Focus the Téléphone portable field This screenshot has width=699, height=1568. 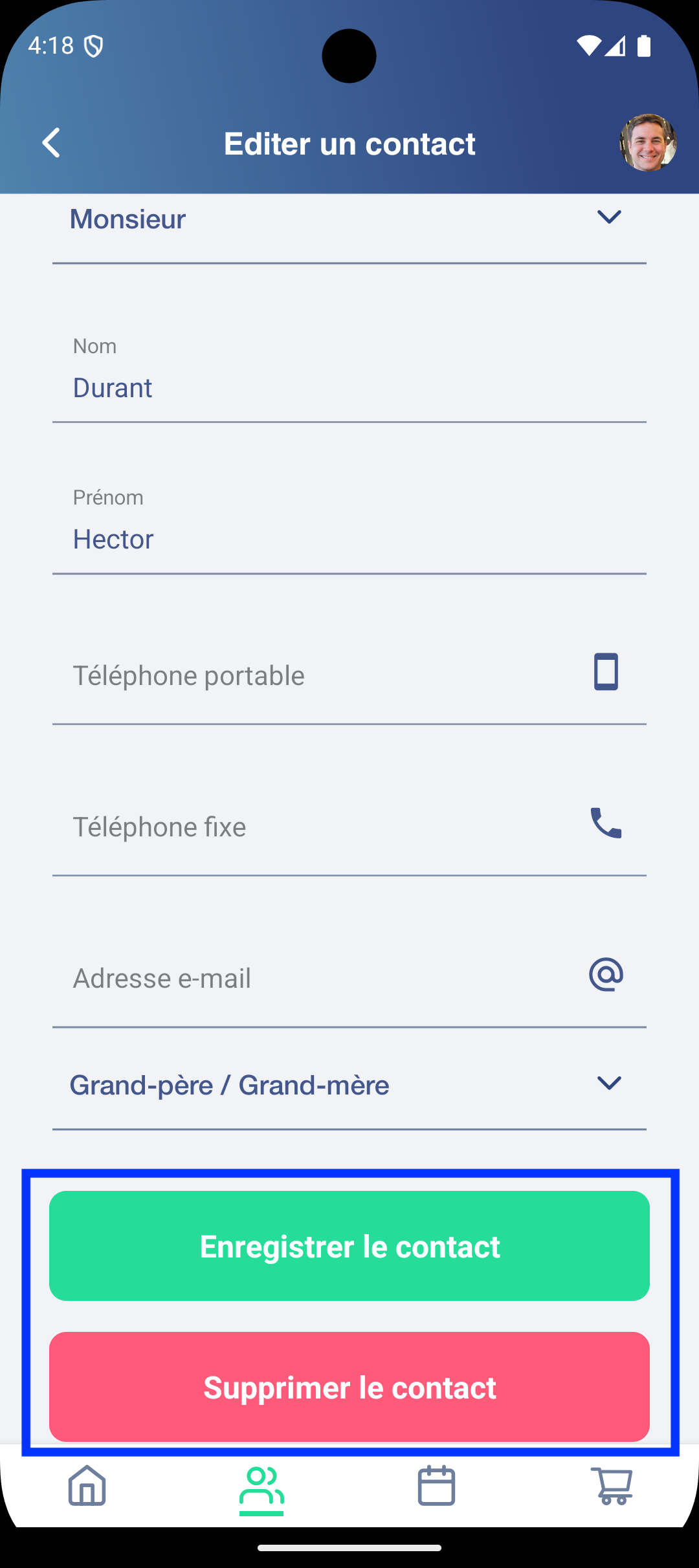pos(324,676)
